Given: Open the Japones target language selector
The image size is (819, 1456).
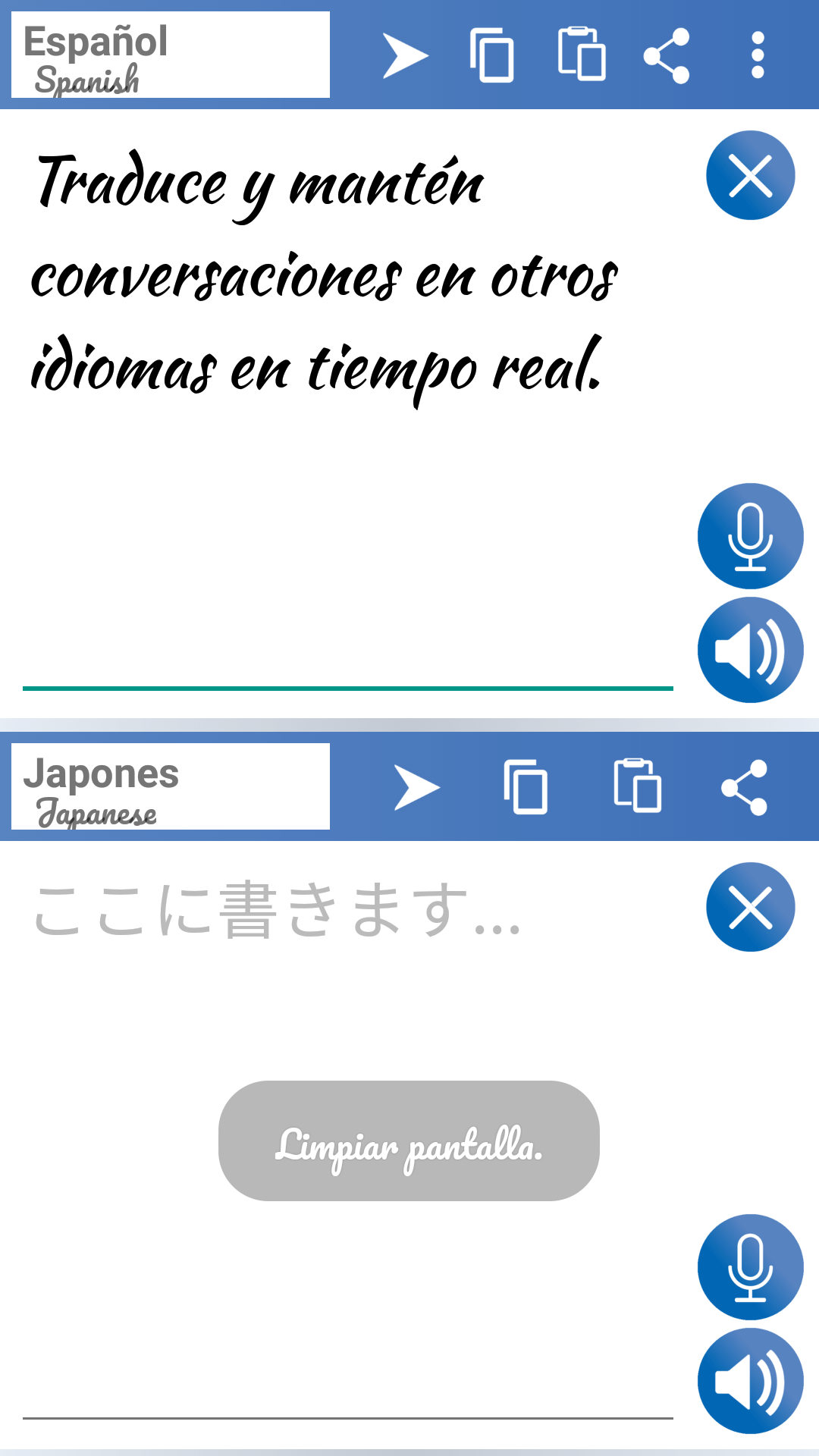Looking at the screenshot, I should tap(171, 786).
